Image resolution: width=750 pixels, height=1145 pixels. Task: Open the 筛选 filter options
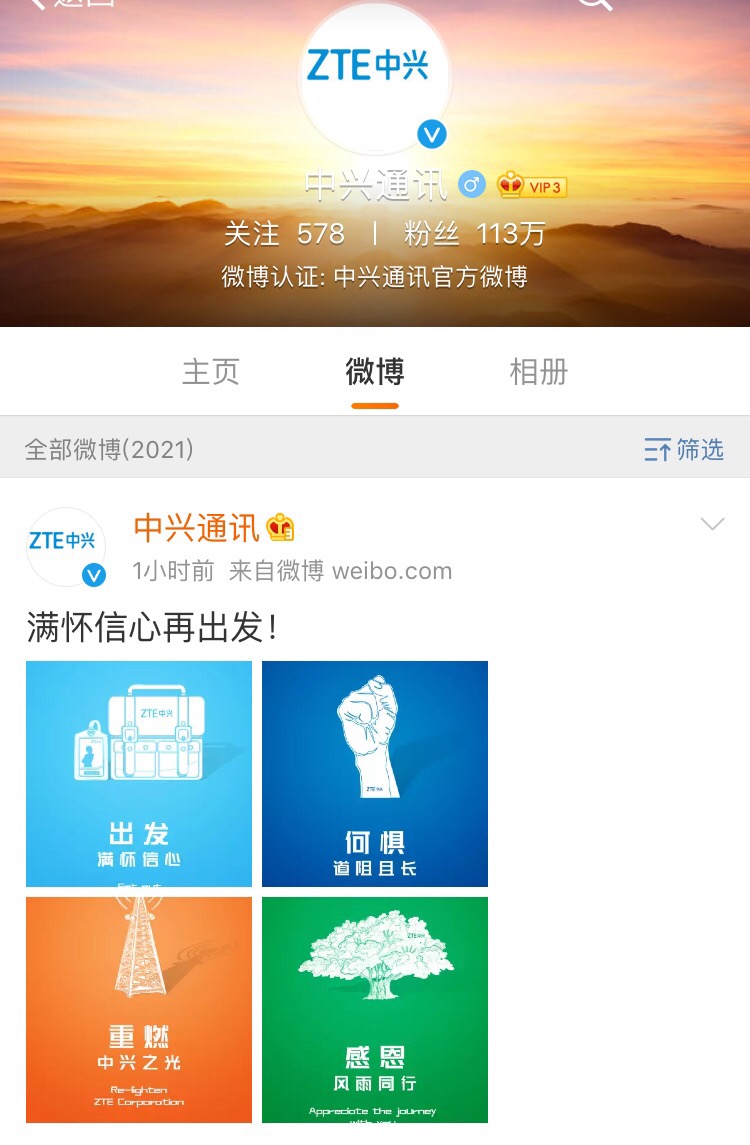click(x=684, y=450)
